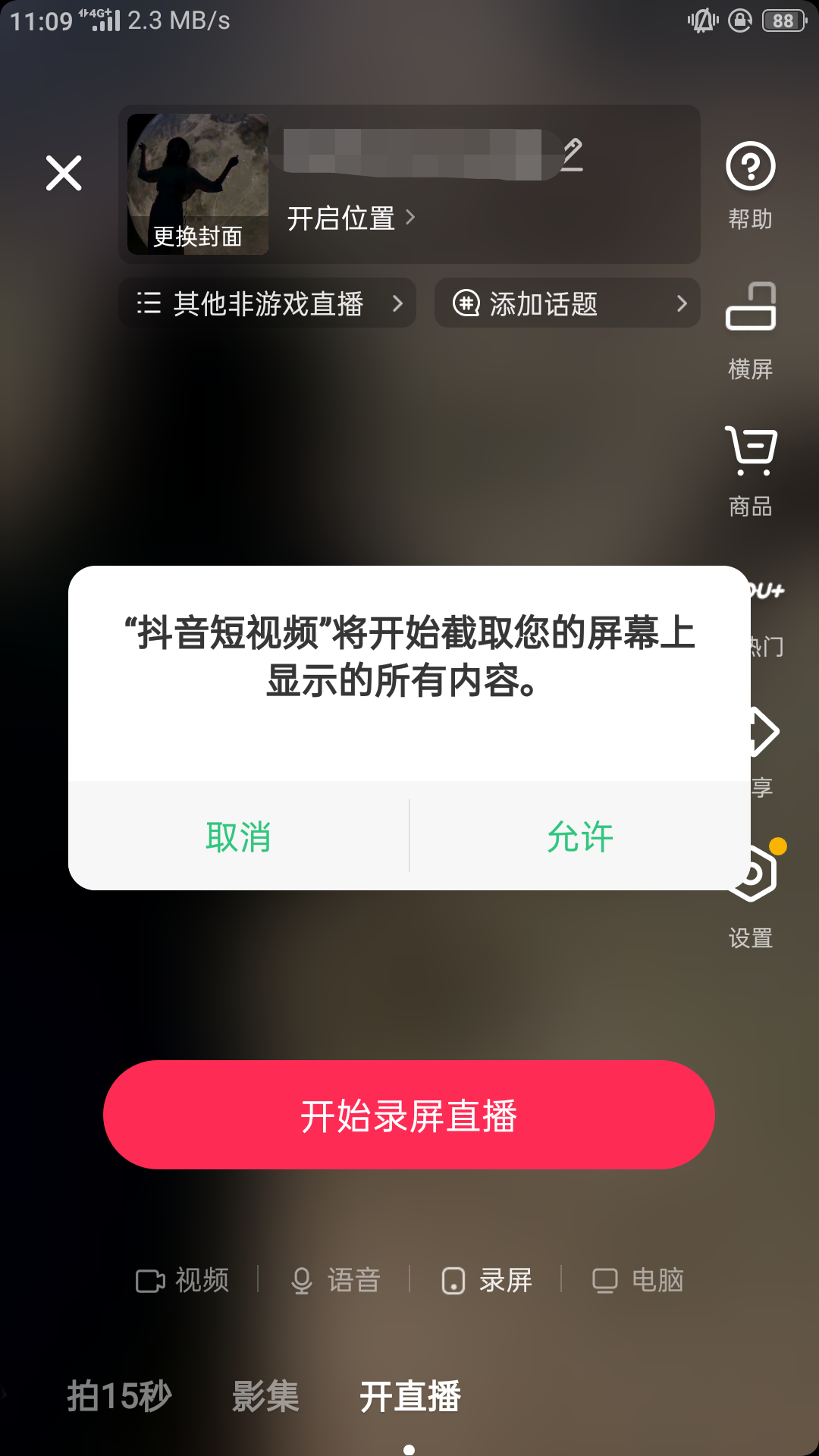Open 开启位置 location setting
The width and height of the screenshot is (819, 1456).
350,218
